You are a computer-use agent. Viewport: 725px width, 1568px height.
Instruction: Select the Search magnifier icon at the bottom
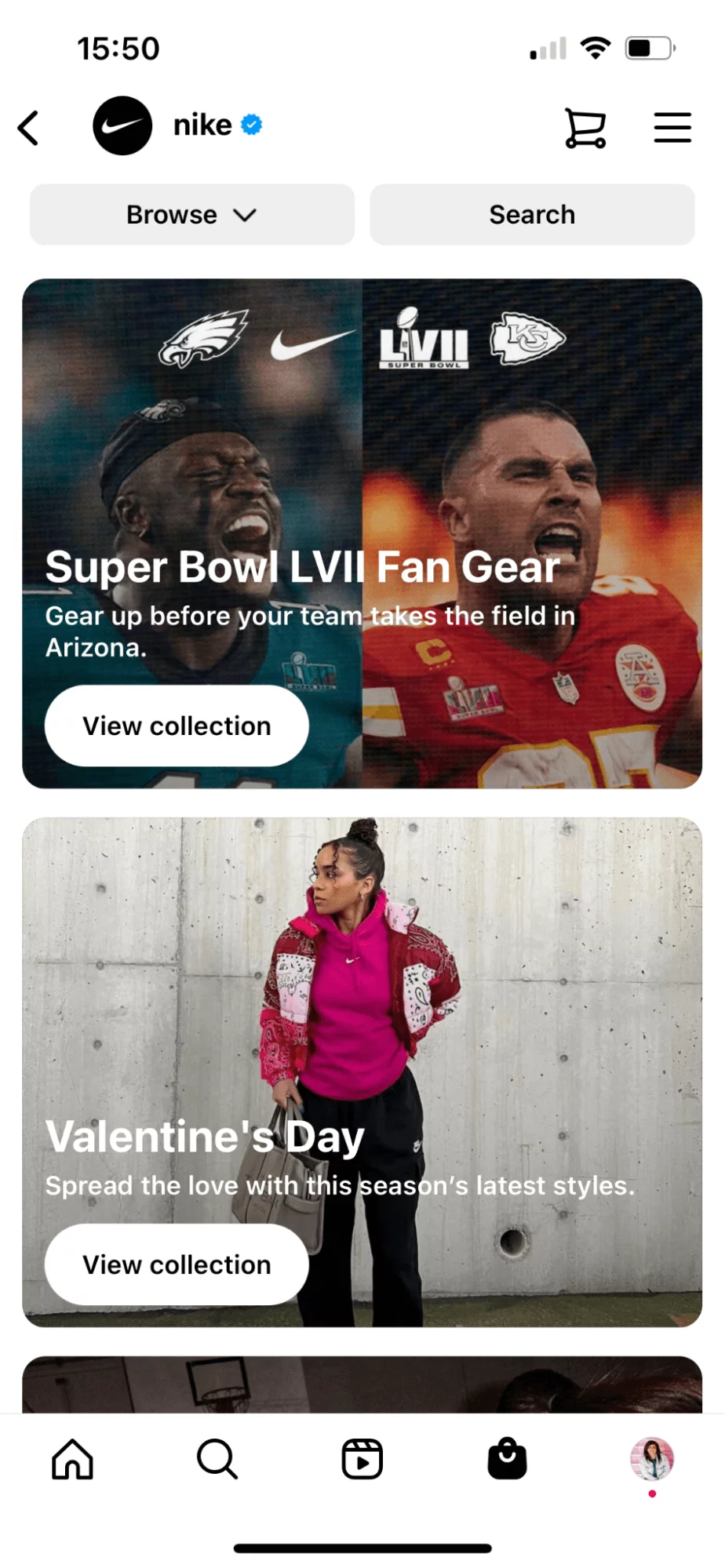[217, 1459]
